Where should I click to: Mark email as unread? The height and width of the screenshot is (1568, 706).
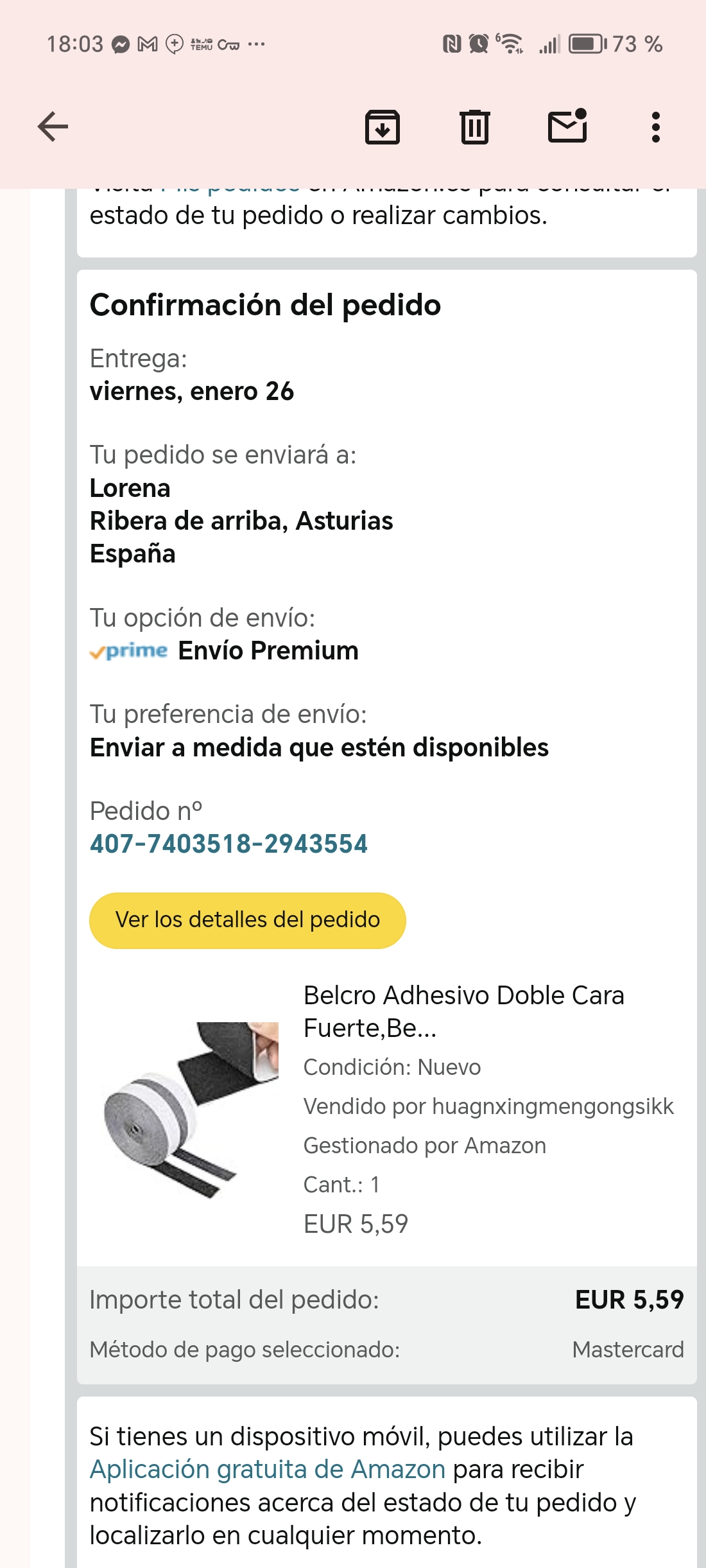tap(567, 125)
